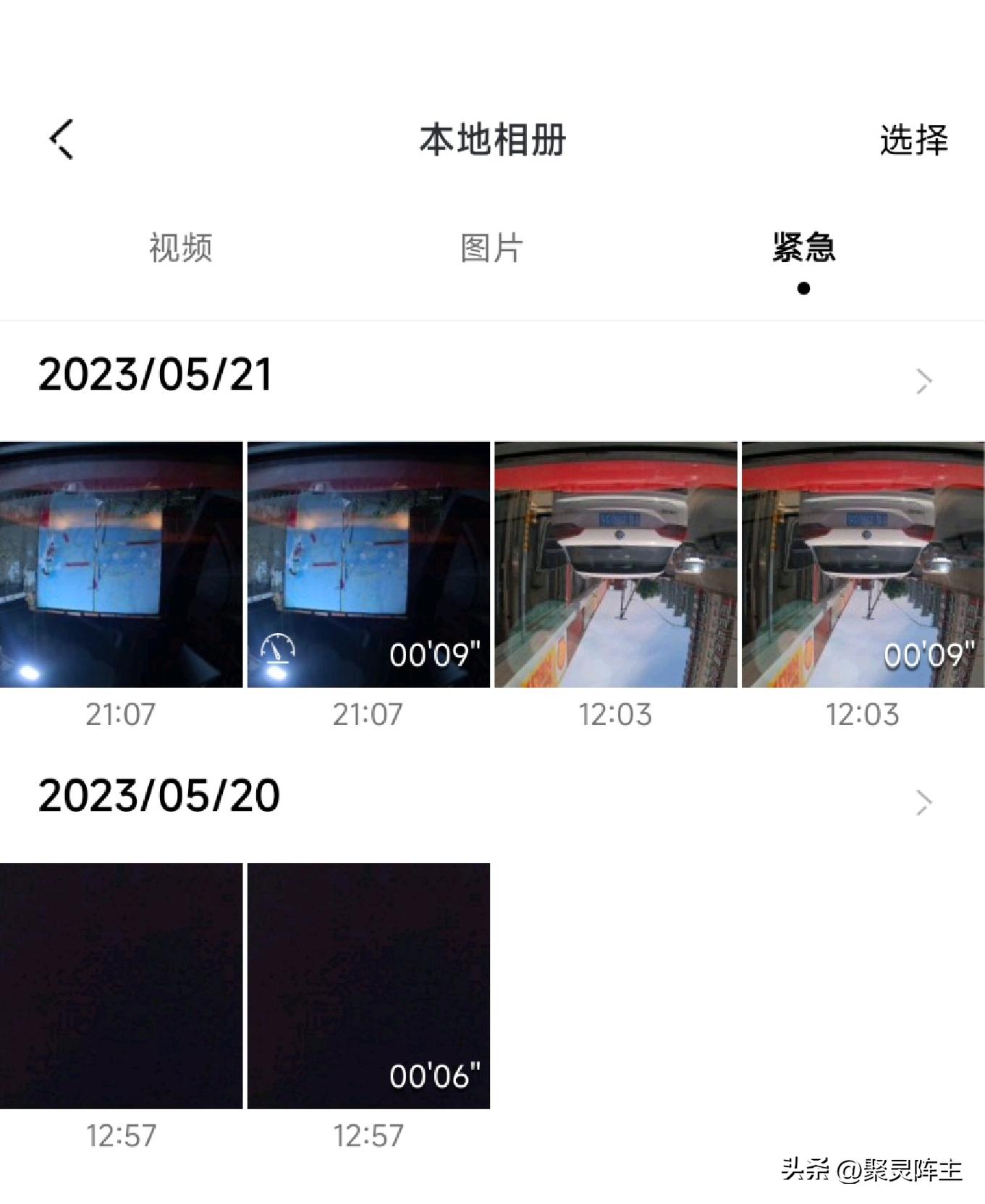985x1204 pixels.
Task: Expand the 2023/05/21 date group via chevron
Action: point(923,380)
